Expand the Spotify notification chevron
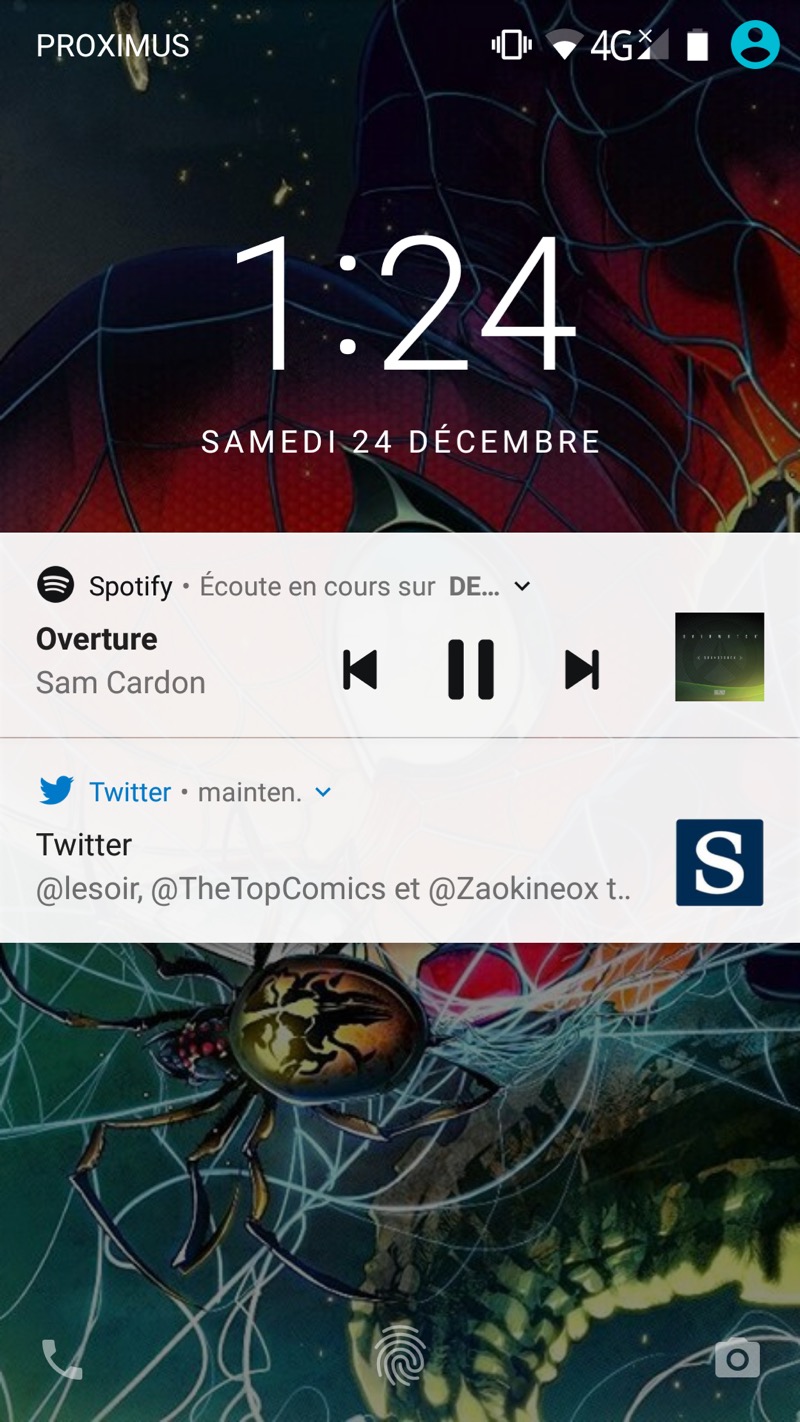Screen dimensions: 800x1422 point(522,587)
